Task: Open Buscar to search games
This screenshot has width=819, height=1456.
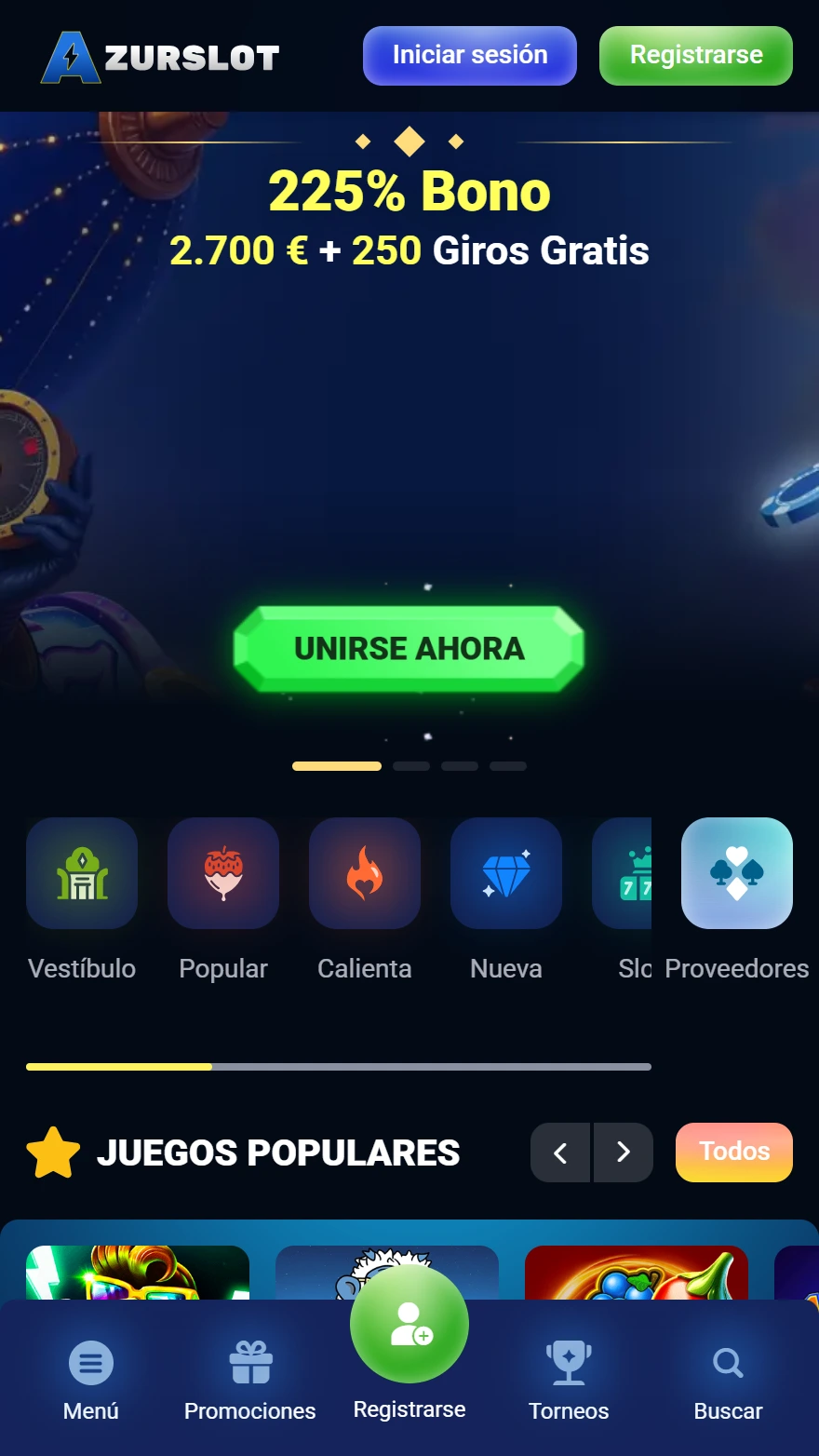Action: 728,1380
